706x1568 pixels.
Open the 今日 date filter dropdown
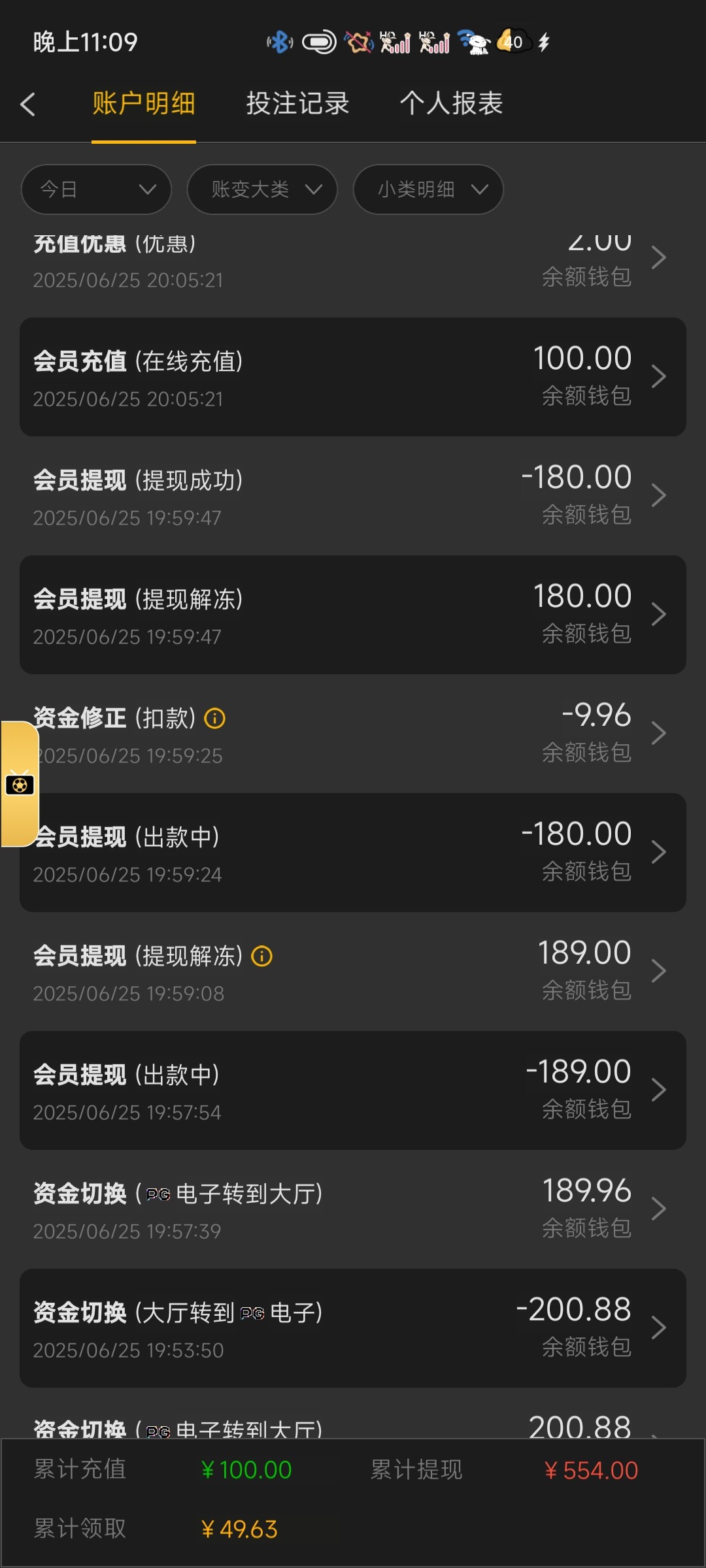pyautogui.click(x=96, y=189)
